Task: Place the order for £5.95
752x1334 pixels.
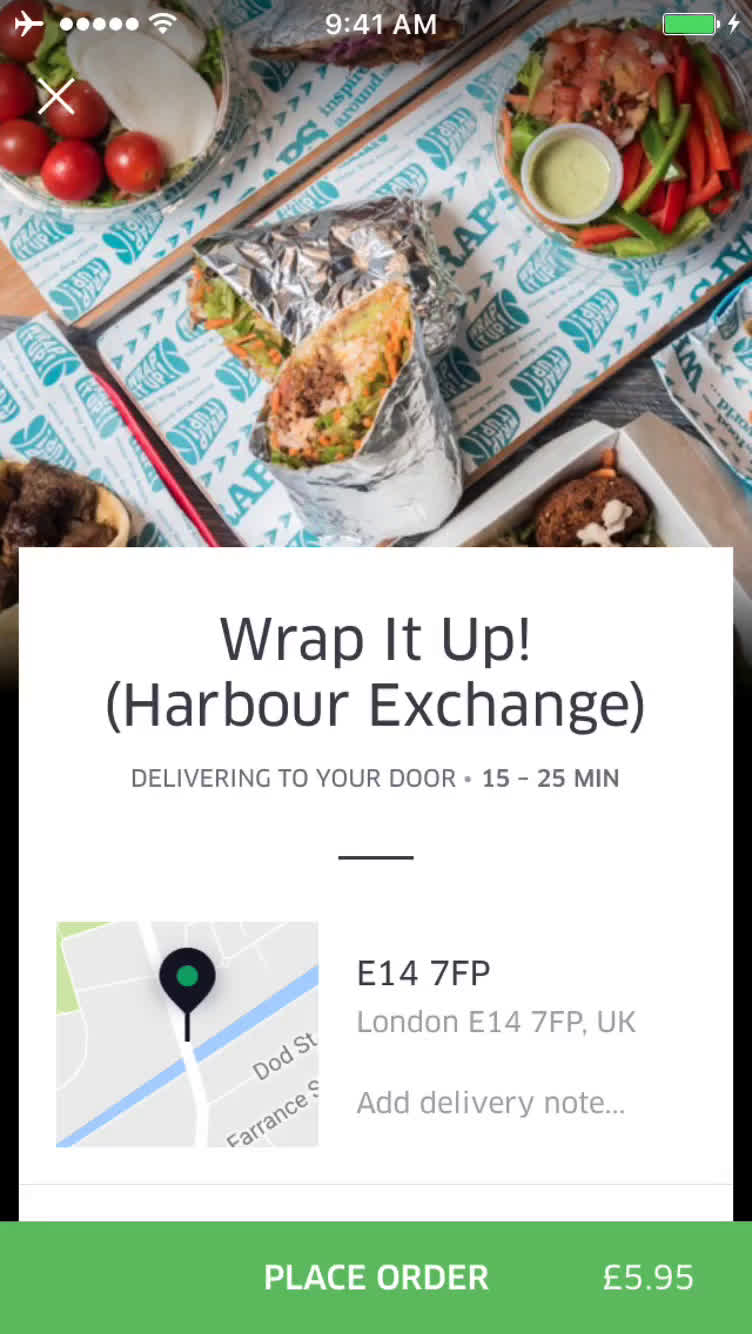Action: (376, 1277)
